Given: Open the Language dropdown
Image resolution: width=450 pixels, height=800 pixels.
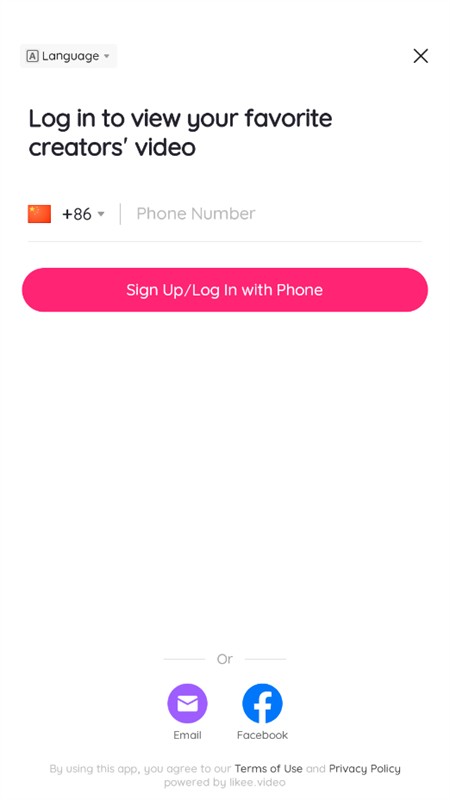Looking at the screenshot, I should [68, 56].
